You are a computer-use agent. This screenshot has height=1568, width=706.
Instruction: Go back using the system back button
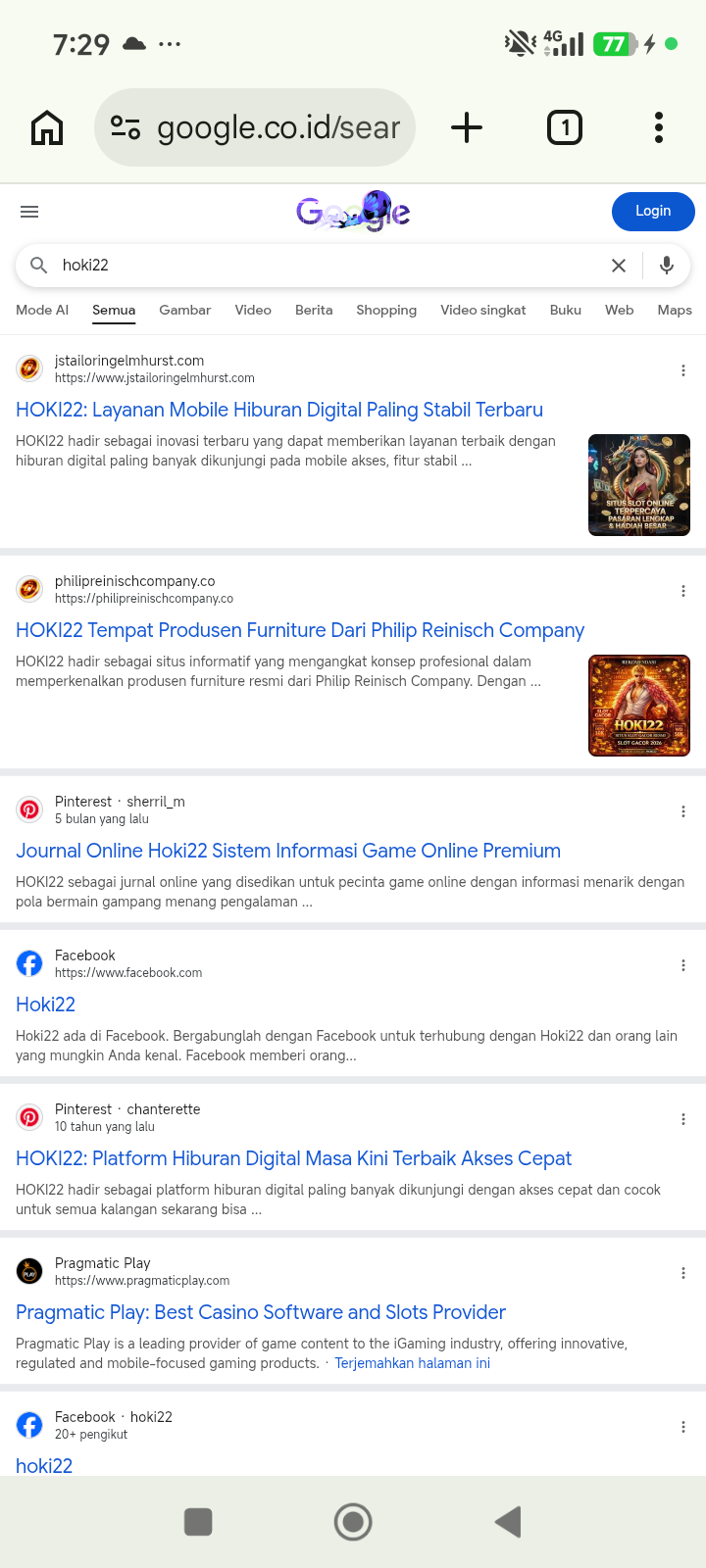[x=508, y=1522]
